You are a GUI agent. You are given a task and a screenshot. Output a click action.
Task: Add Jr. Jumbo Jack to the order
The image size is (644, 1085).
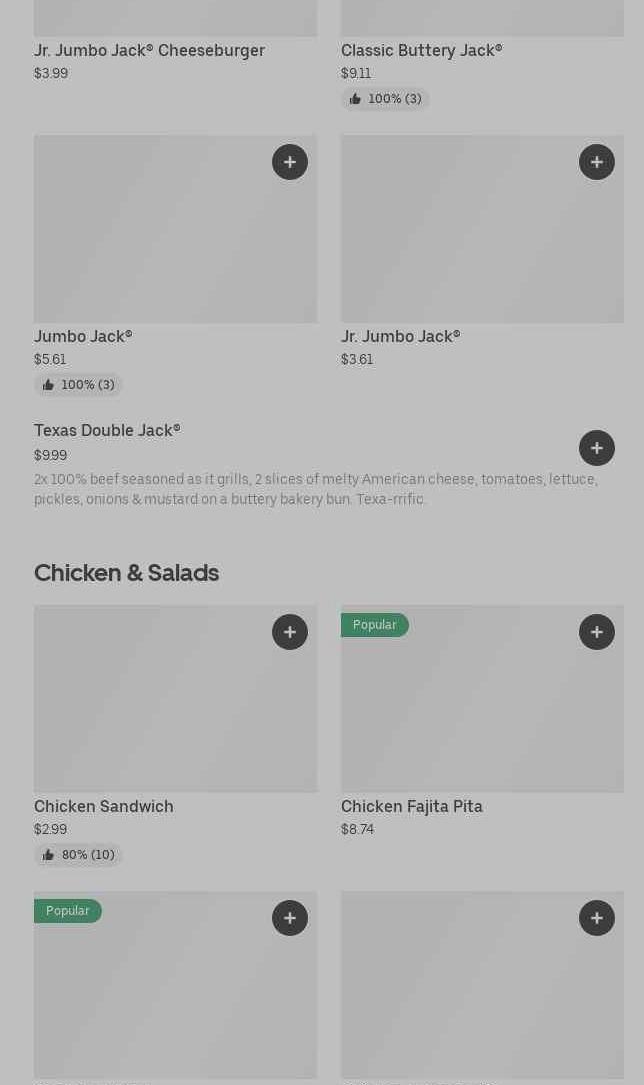(x=597, y=162)
